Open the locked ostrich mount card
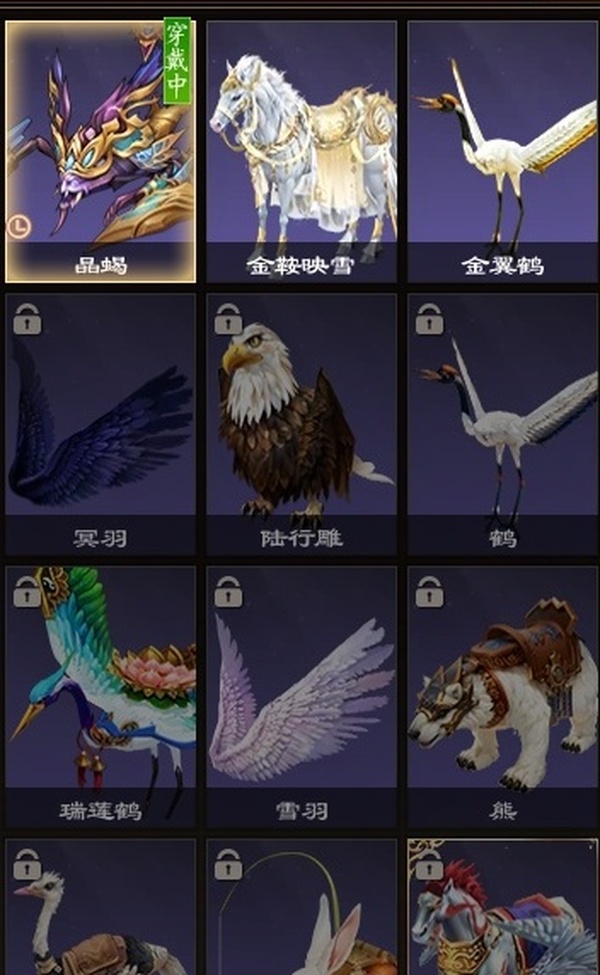 pos(100,910)
